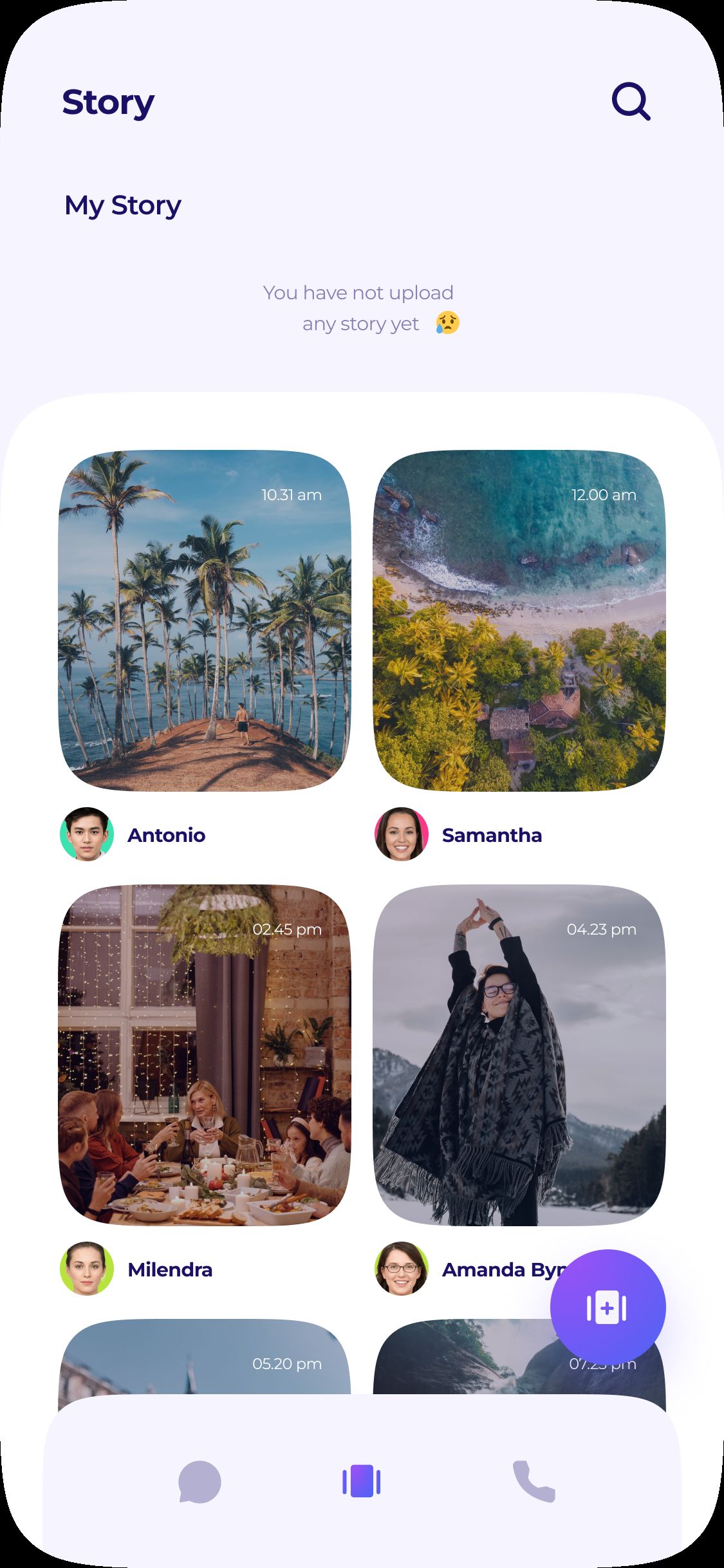The height and width of the screenshot is (1568, 724).
Task: Go to the calls tab
Action: click(534, 1481)
